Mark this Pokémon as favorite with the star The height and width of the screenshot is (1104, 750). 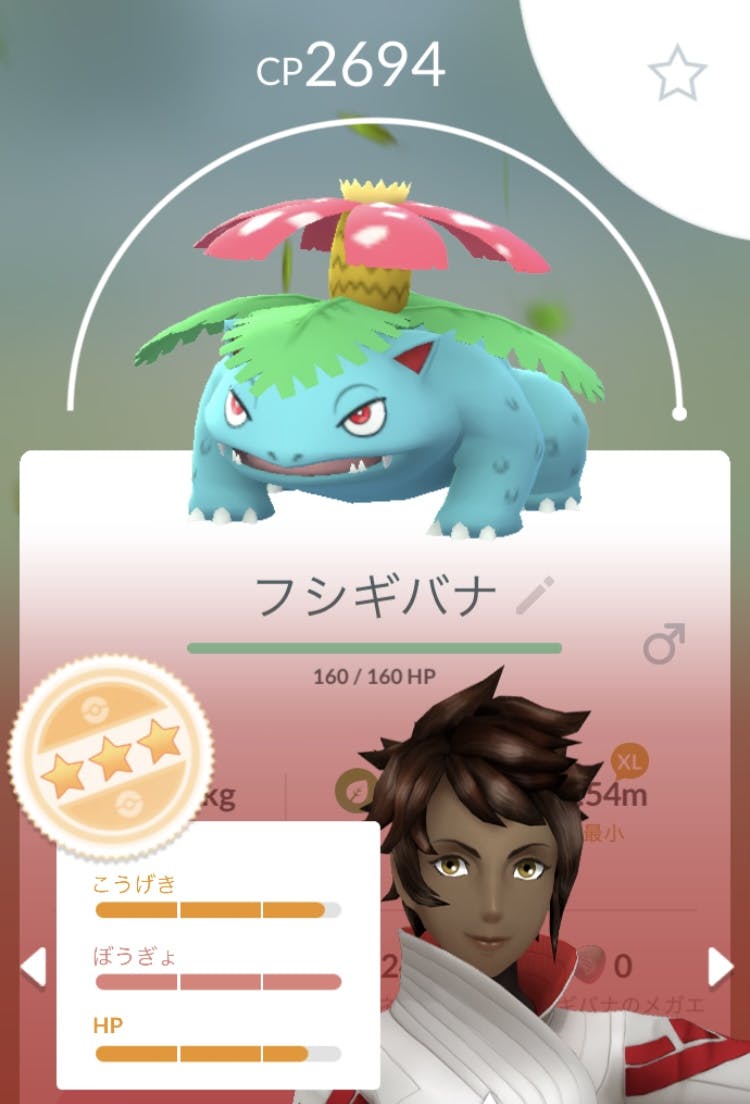click(x=677, y=71)
